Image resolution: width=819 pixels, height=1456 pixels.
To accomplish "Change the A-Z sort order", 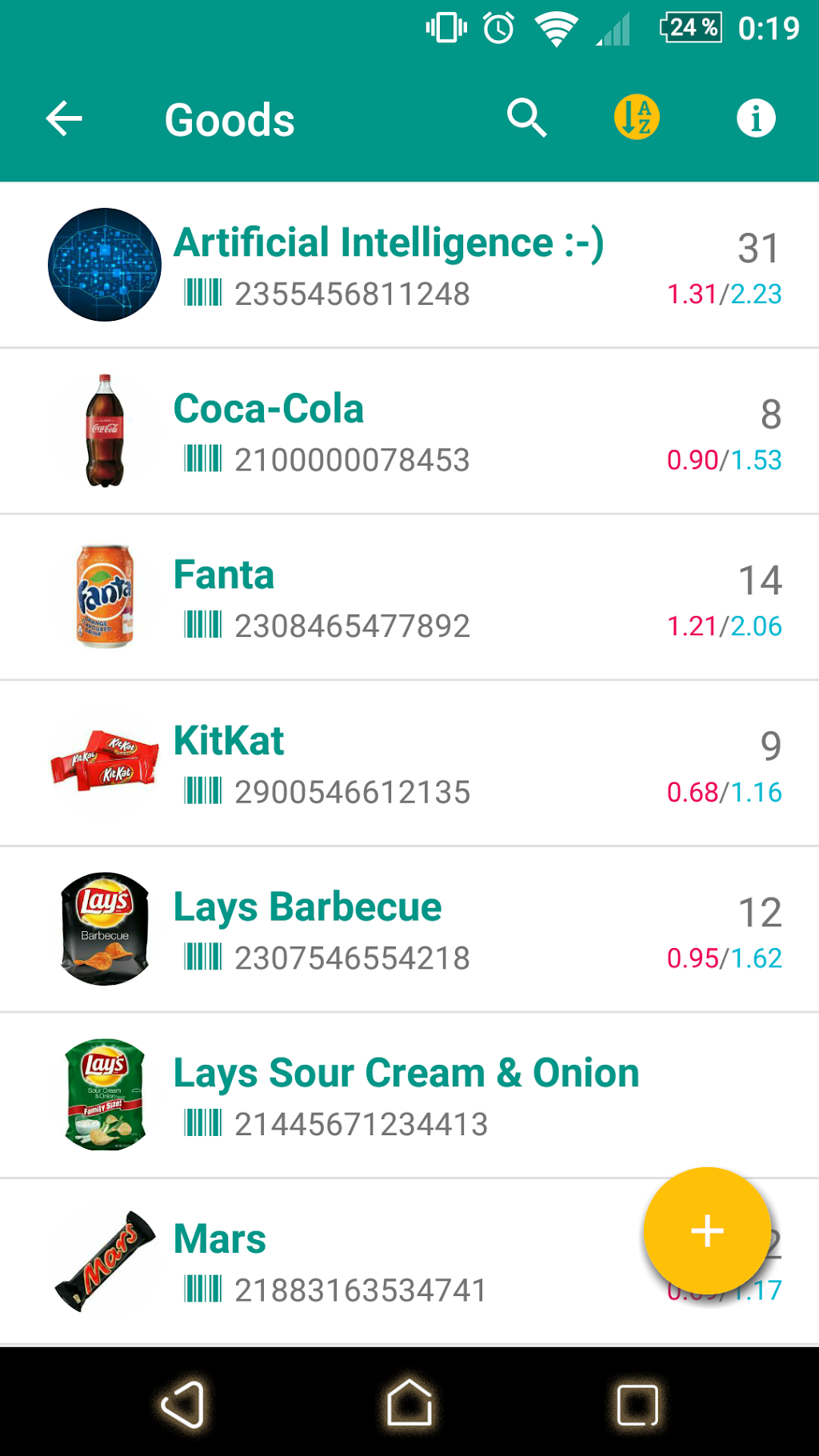I will [637, 118].
